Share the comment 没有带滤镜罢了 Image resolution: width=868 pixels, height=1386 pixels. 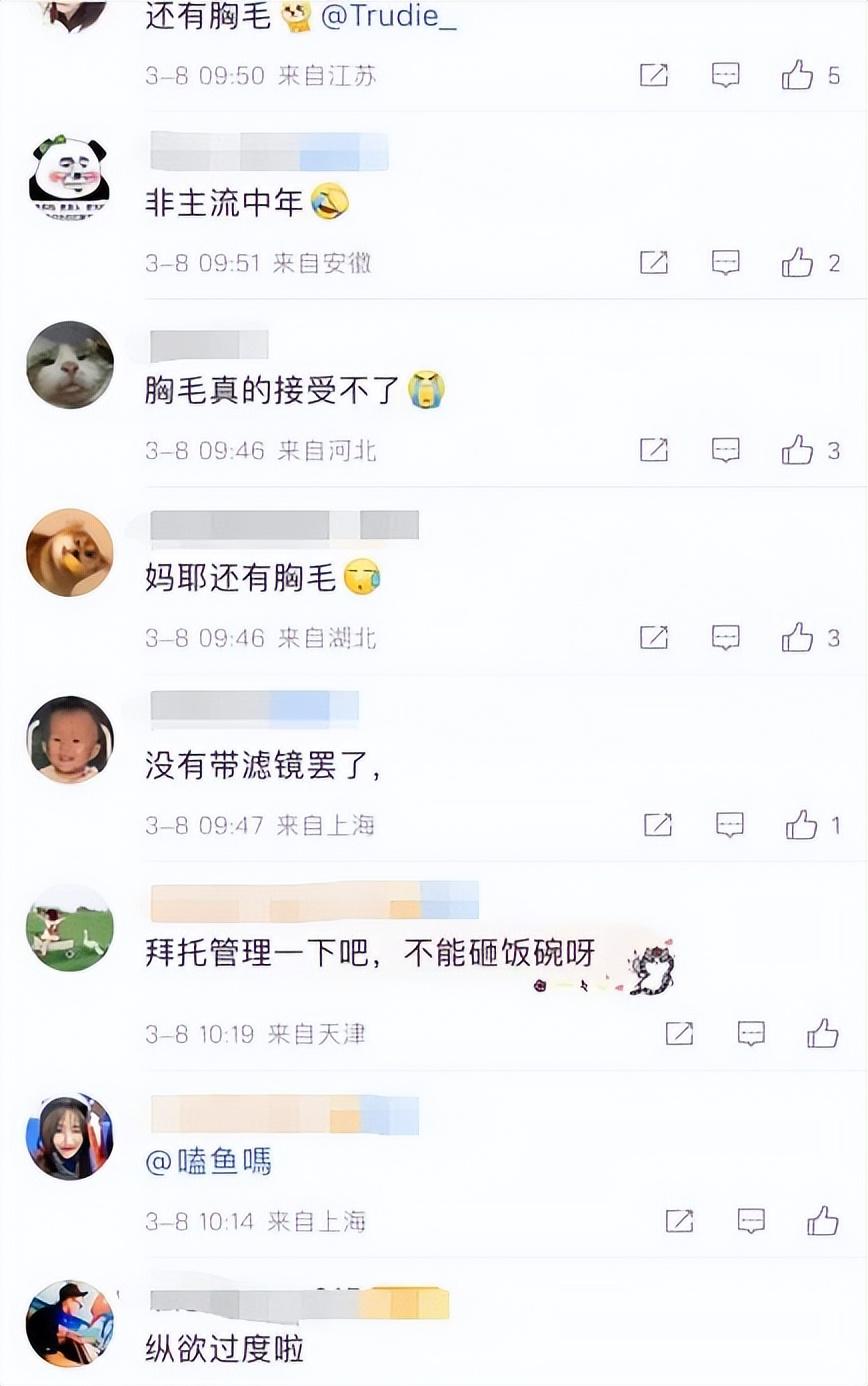pyautogui.click(x=657, y=824)
